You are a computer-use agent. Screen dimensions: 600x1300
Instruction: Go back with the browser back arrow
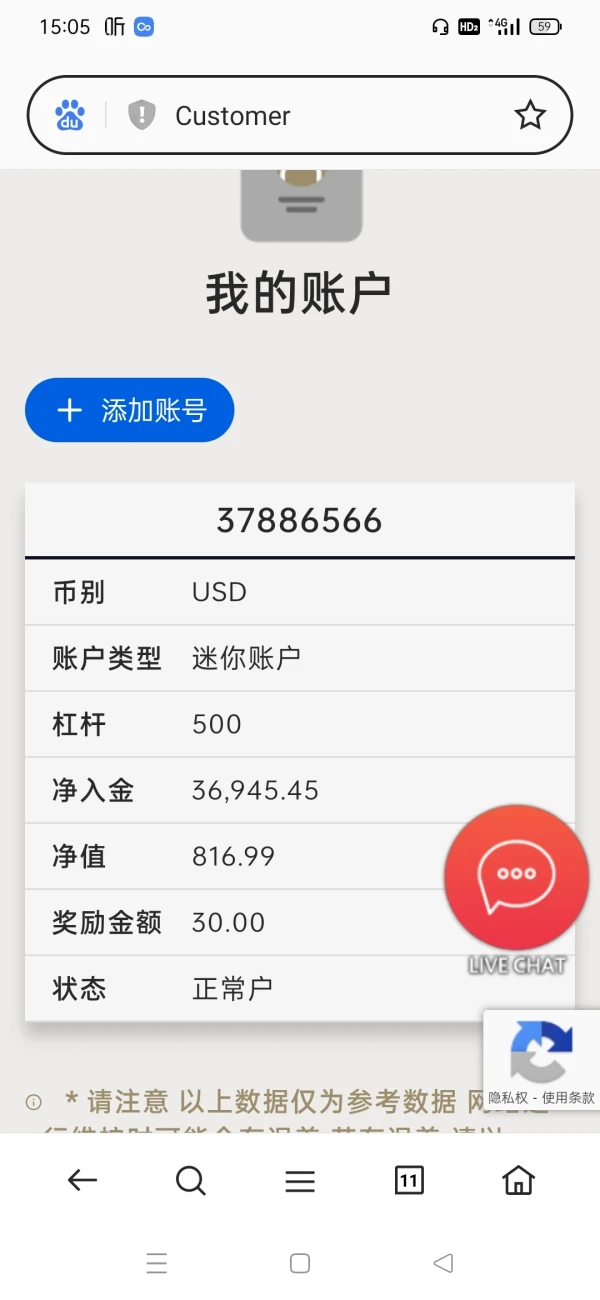pos(82,1181)
